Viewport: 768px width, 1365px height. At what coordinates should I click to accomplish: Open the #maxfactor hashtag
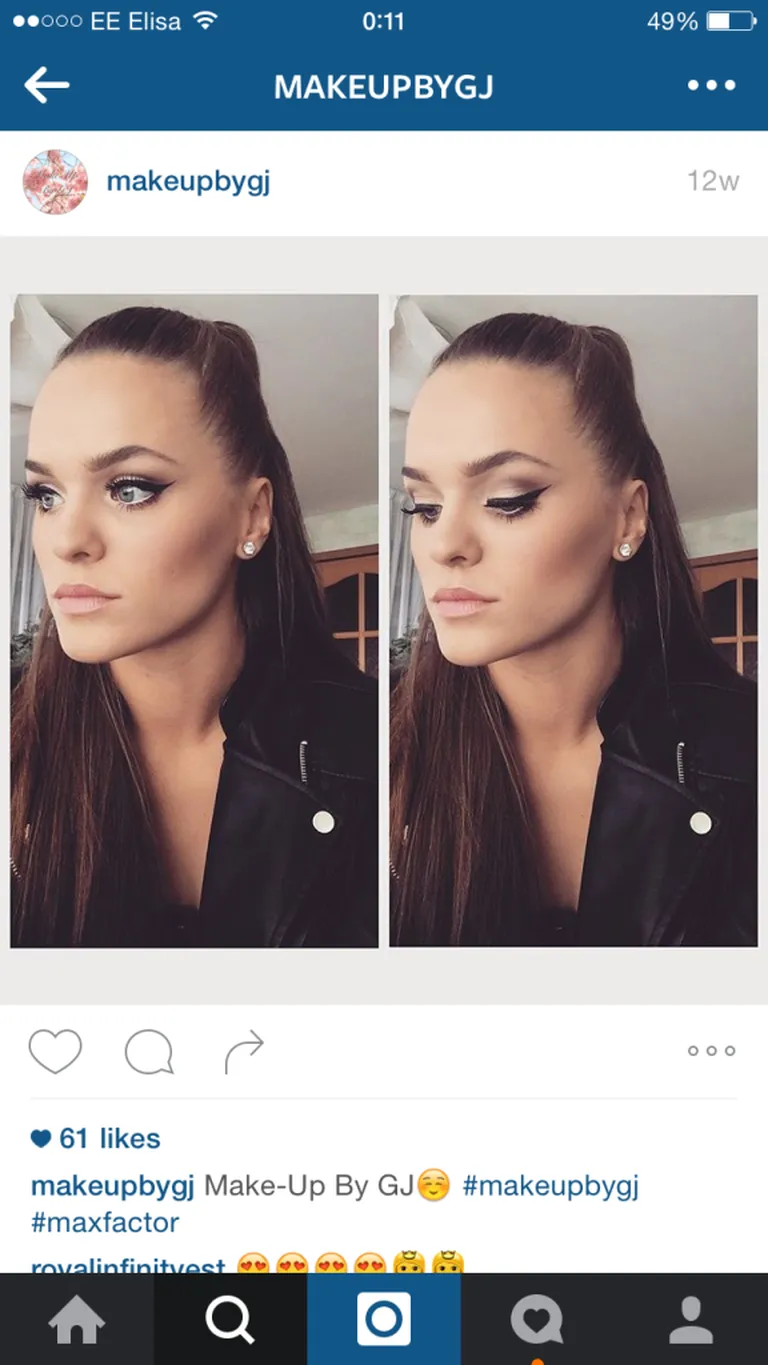click(105, 1222)
